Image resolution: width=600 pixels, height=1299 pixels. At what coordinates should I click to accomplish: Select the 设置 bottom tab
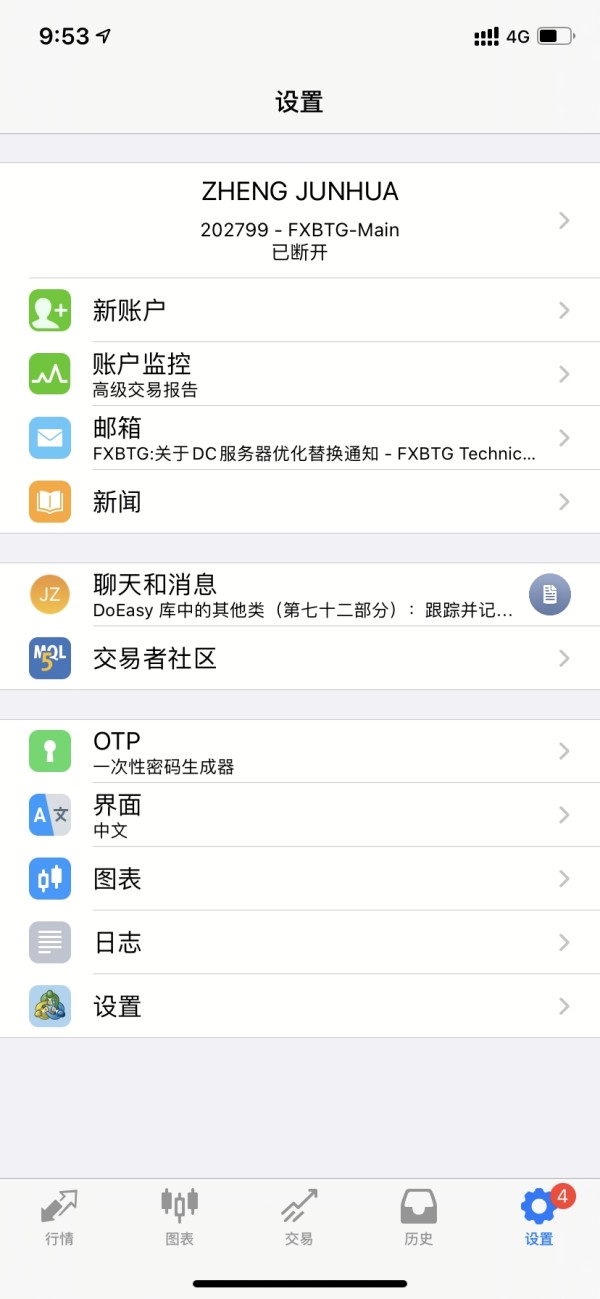[540, 1217]
